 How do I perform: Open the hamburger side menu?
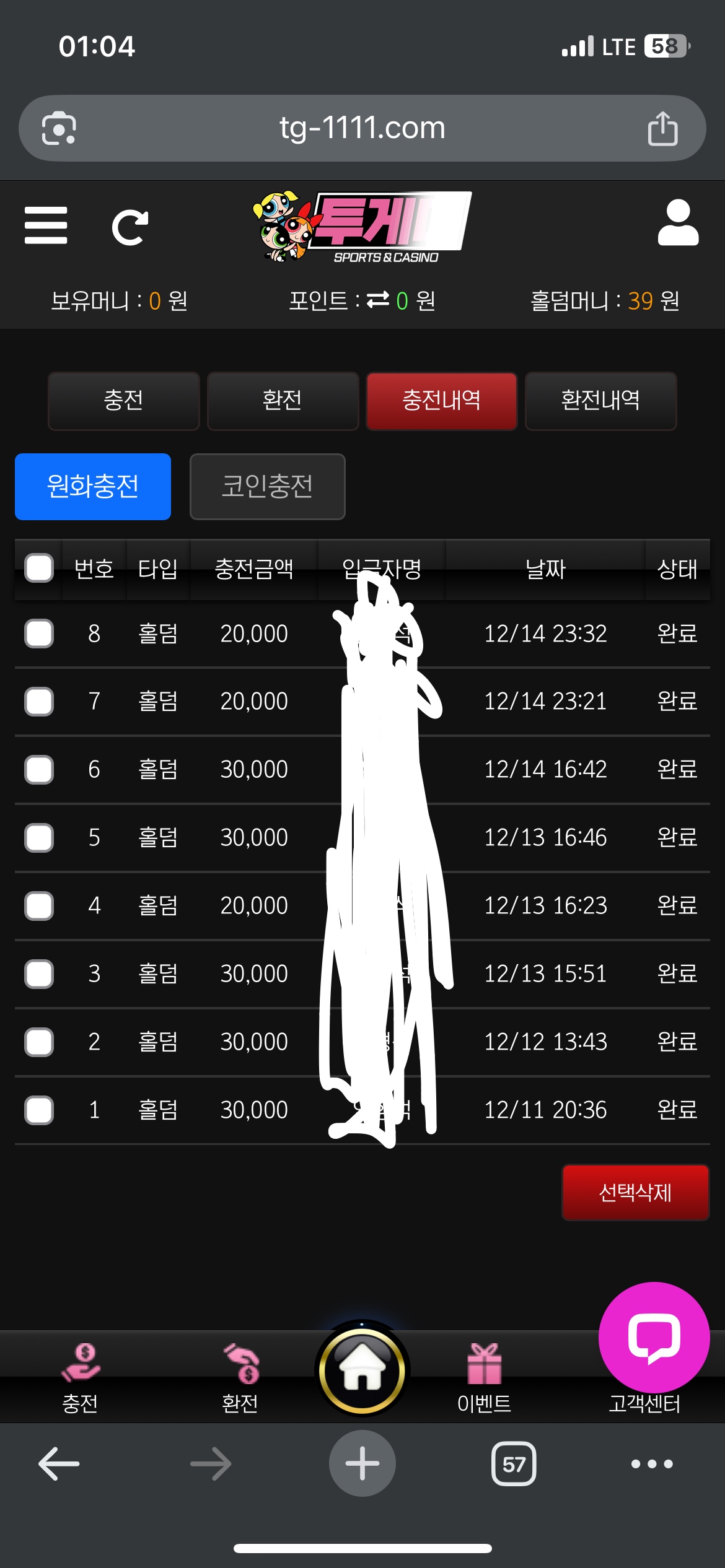[x=46, y=225]
